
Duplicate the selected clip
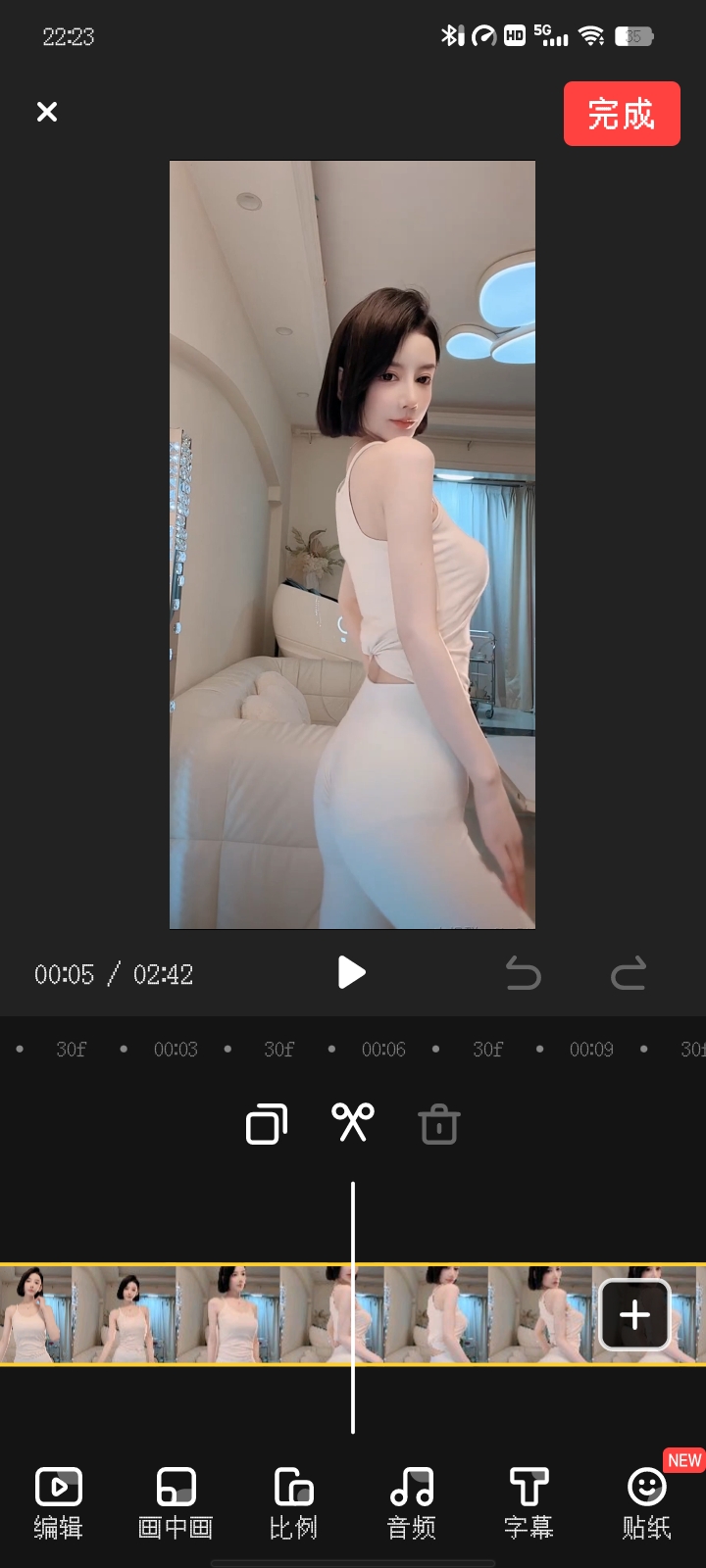click(266, 1124)
